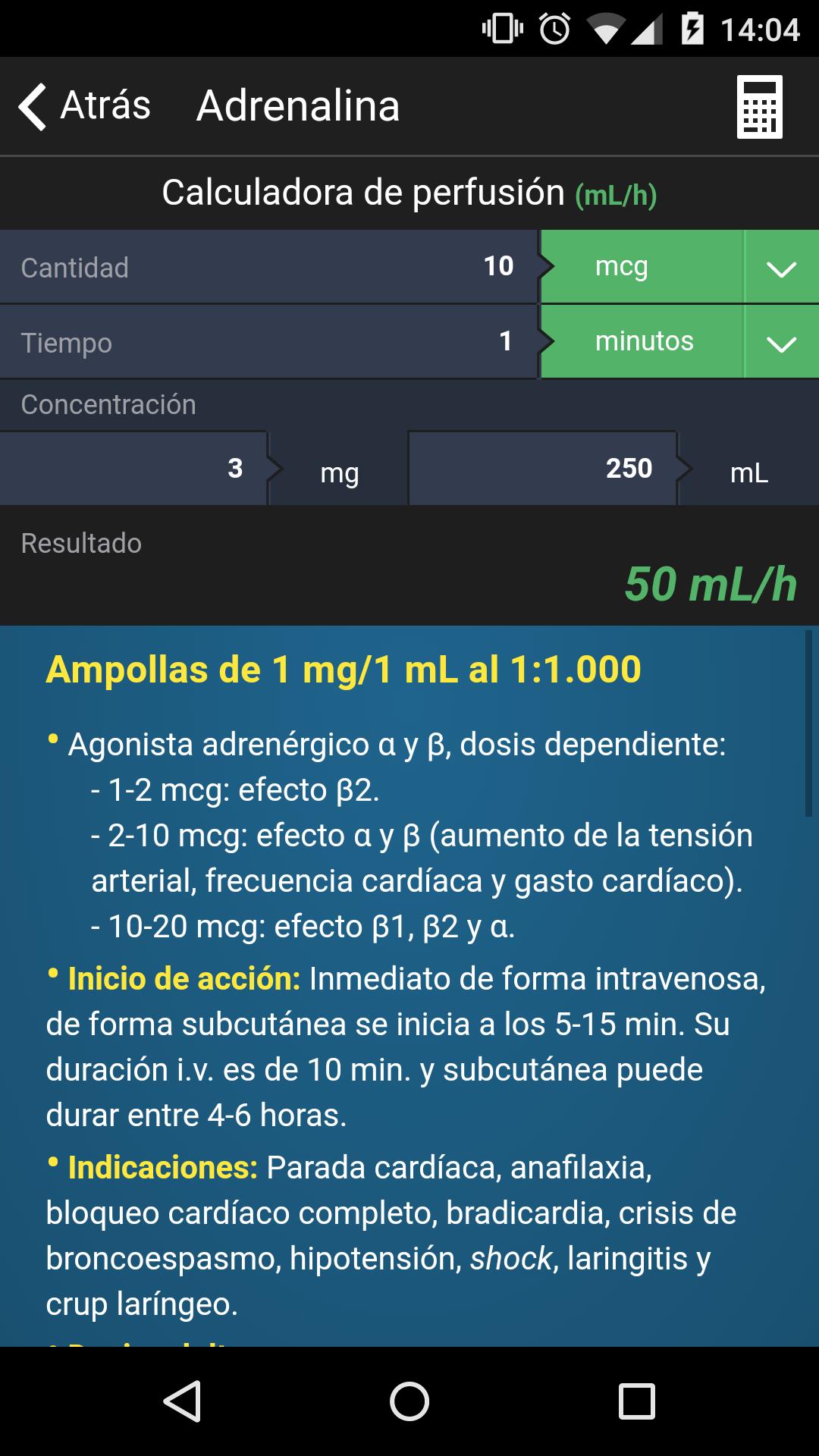This screenshot has width=819, height=1456.
Task: Tap the back arrow icon next to Atrás
Action: tap(33, 105)
